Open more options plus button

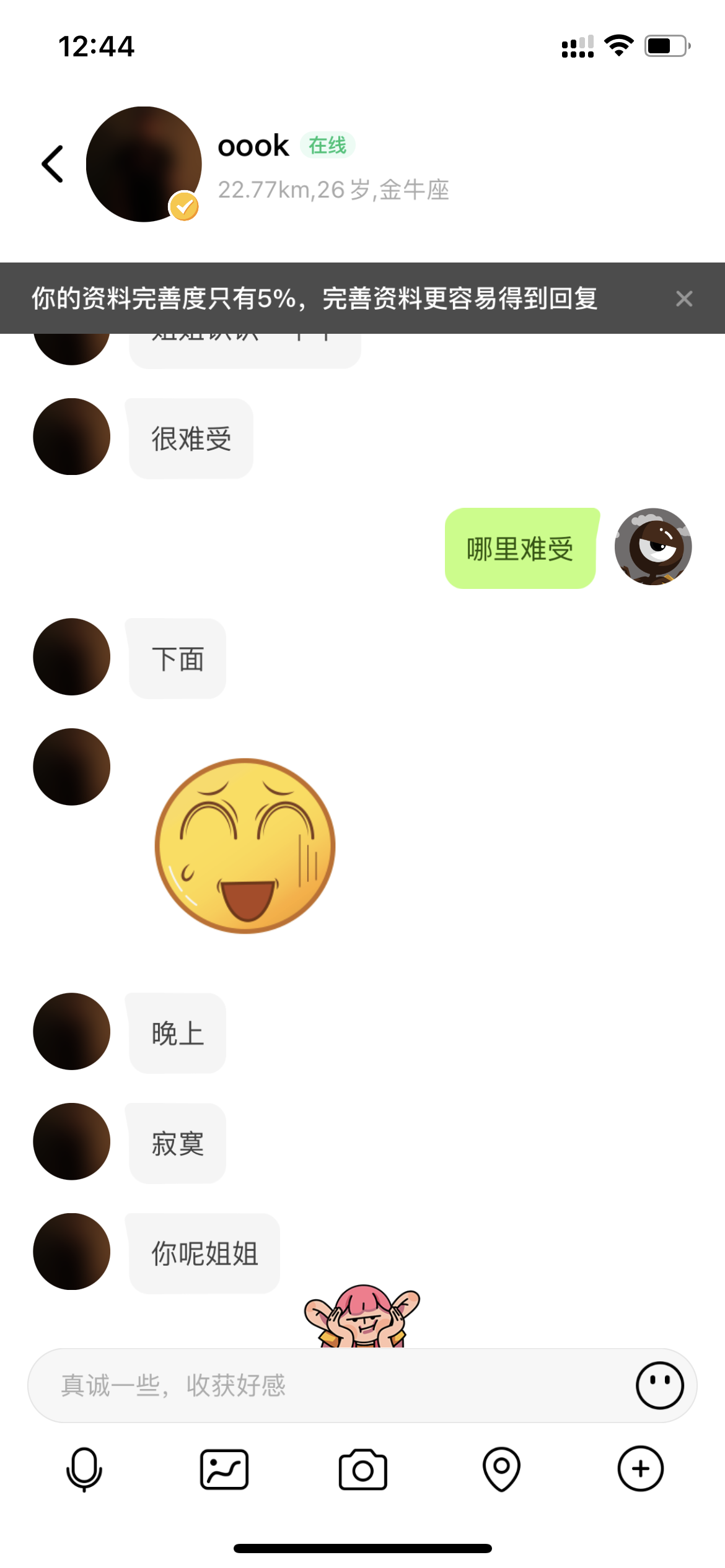(640, 1469)
